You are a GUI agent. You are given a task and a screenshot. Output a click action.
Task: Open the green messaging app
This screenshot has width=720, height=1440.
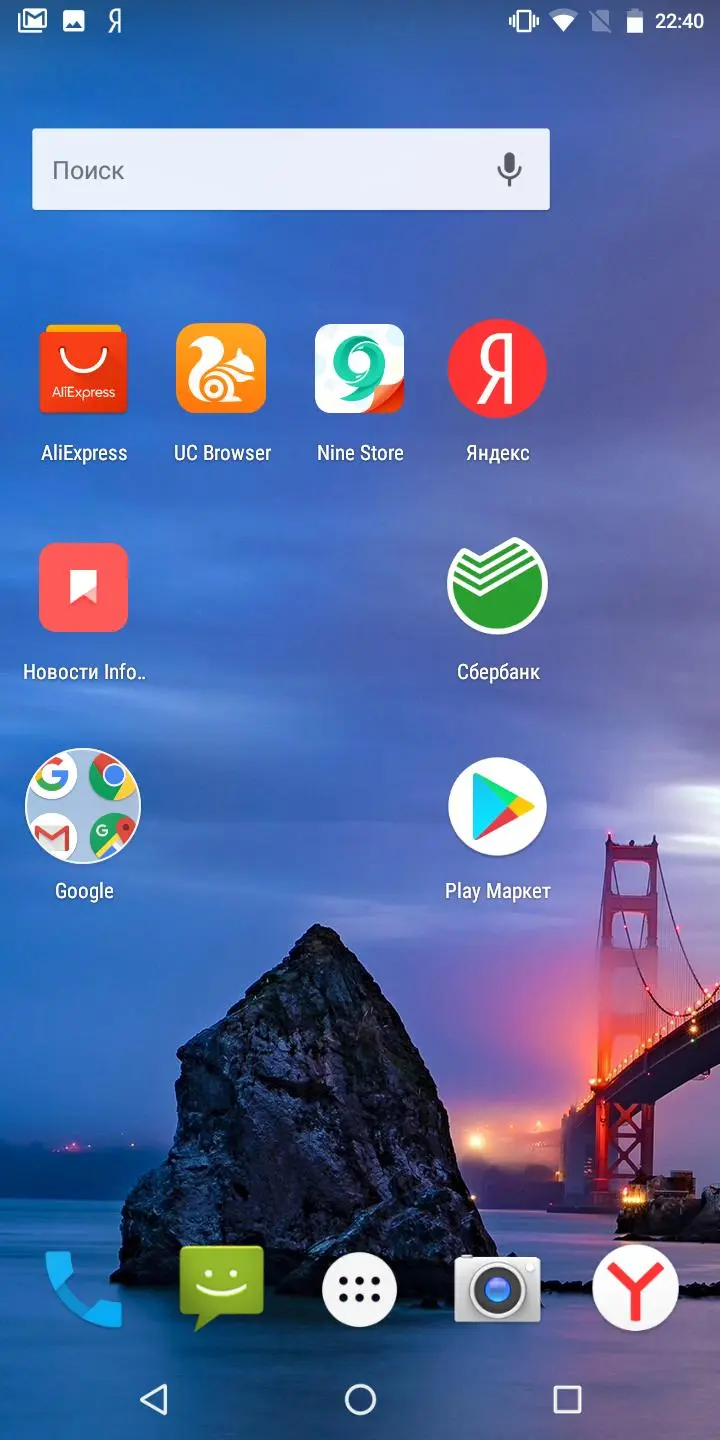[221, 1287]
